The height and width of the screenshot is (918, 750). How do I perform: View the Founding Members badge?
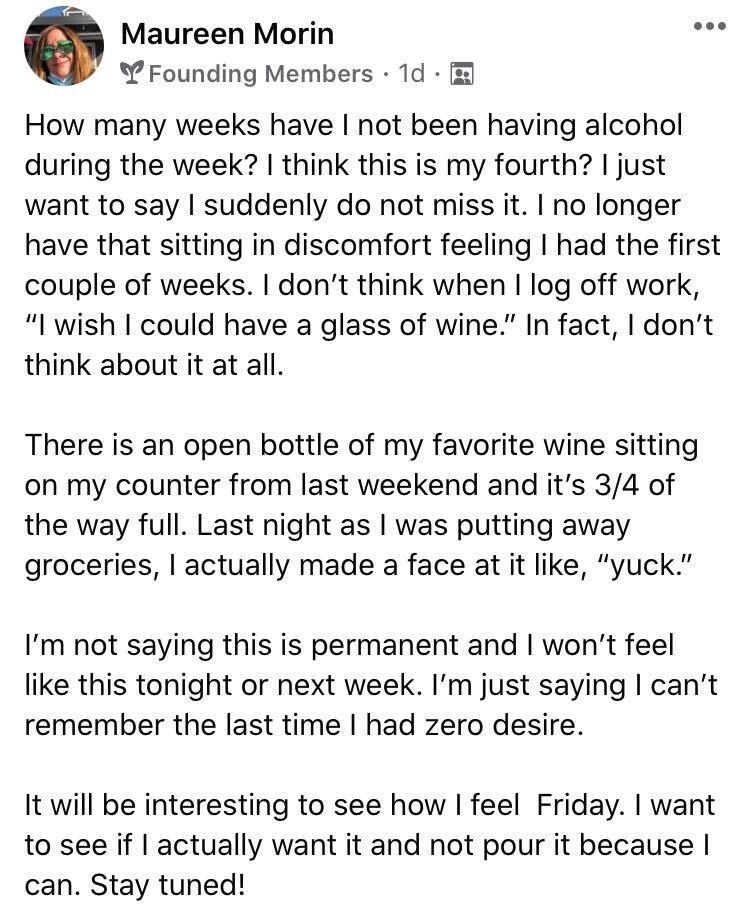click(247, 74)
